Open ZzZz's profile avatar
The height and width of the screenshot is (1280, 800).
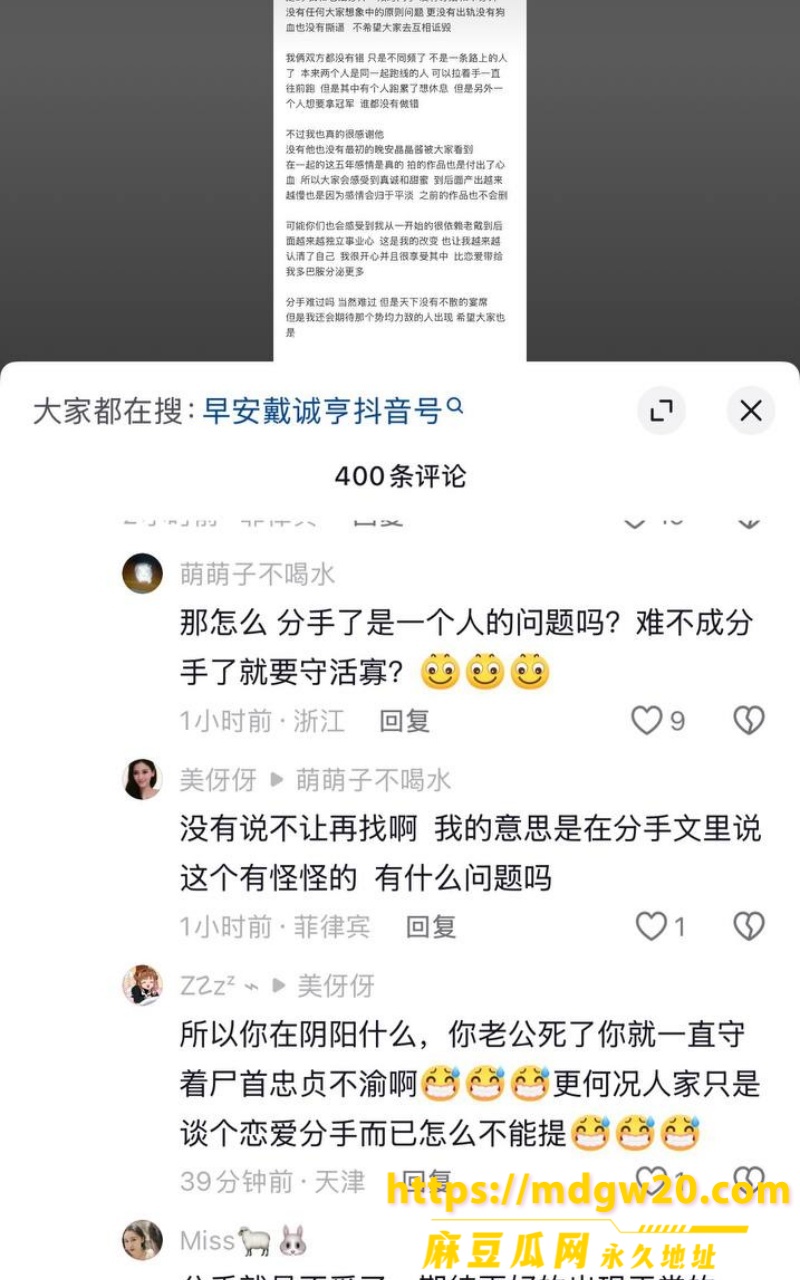pyautogui.click(x=142, y=985)
